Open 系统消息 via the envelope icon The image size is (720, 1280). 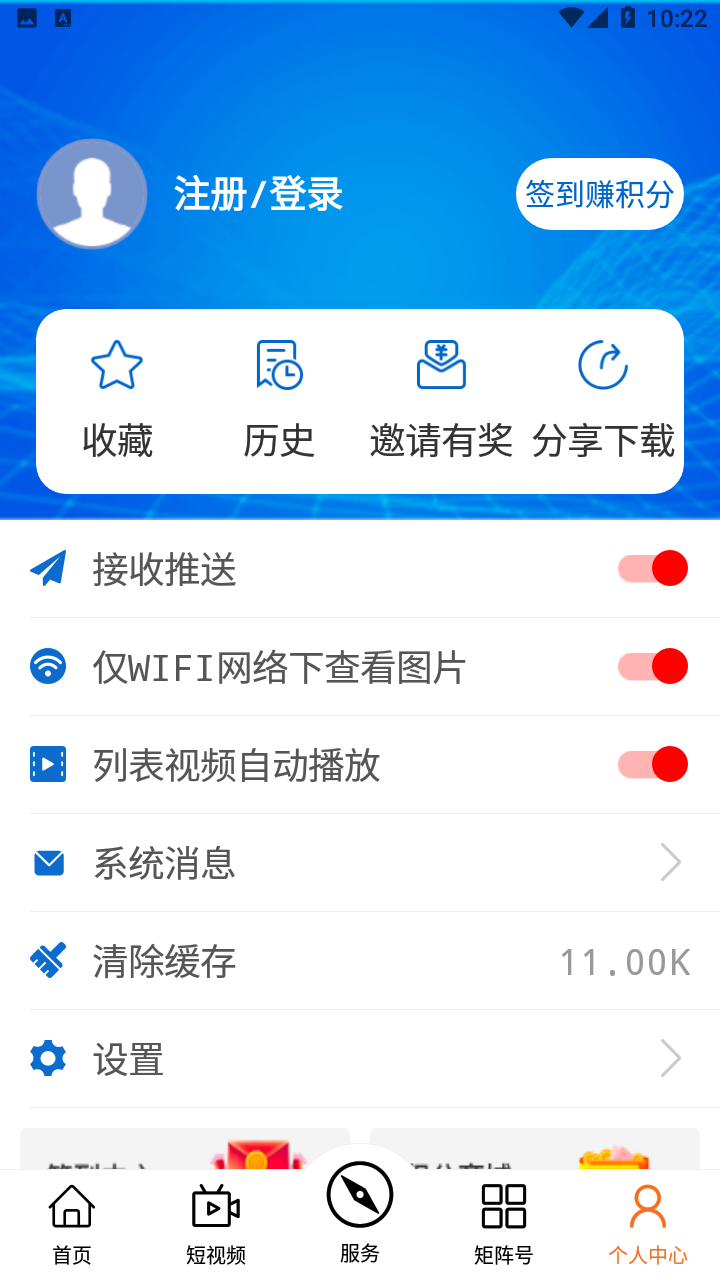click(x=48, y=861)
